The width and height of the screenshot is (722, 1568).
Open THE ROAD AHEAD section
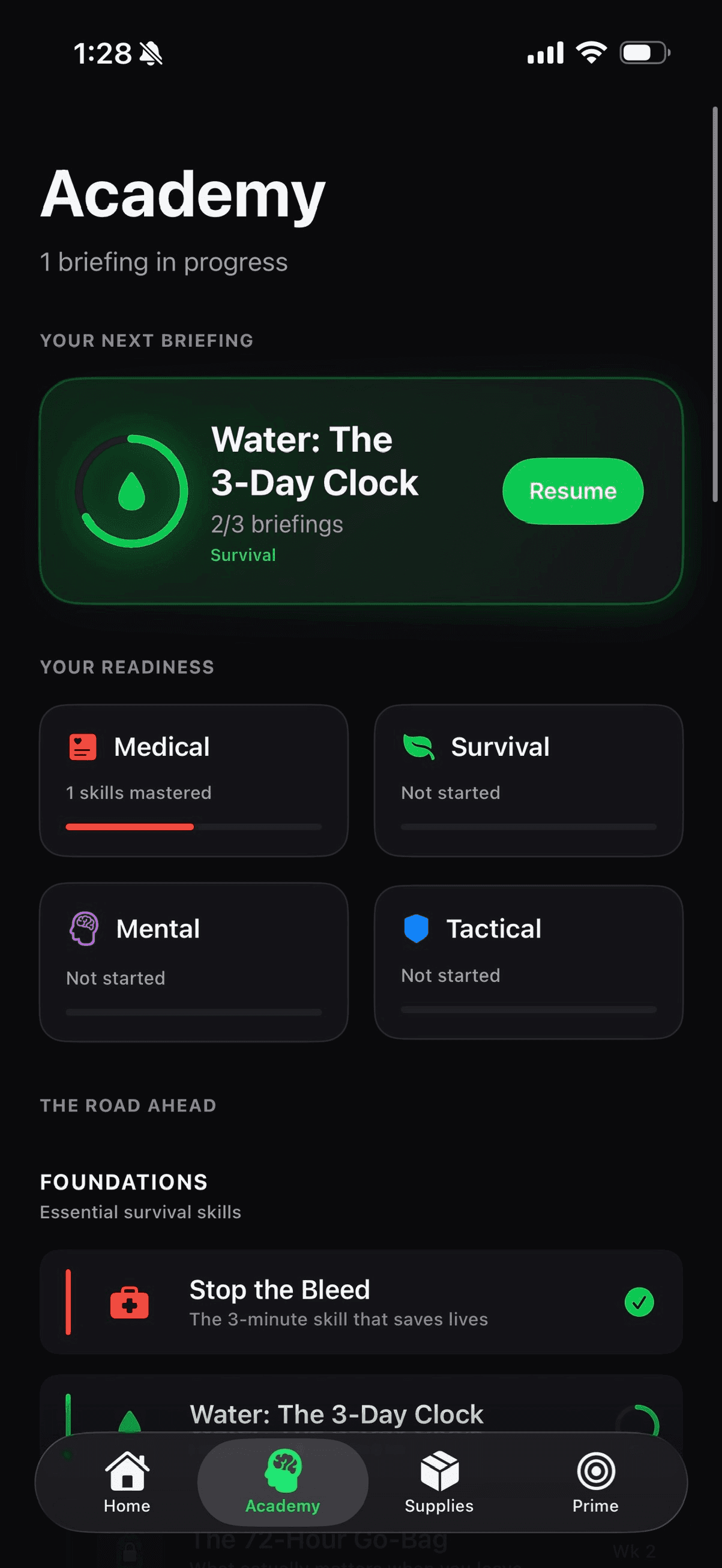coord(127,1105)
